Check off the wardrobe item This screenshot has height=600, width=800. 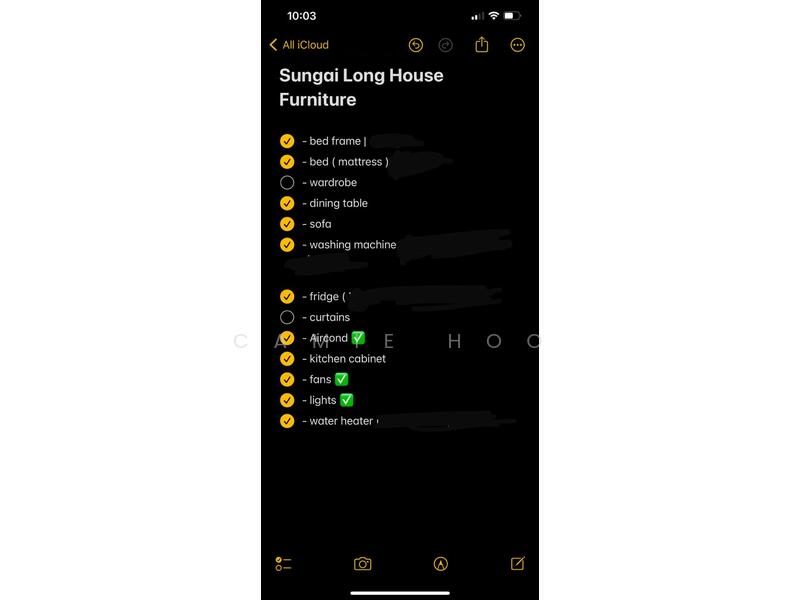point(287,183)
